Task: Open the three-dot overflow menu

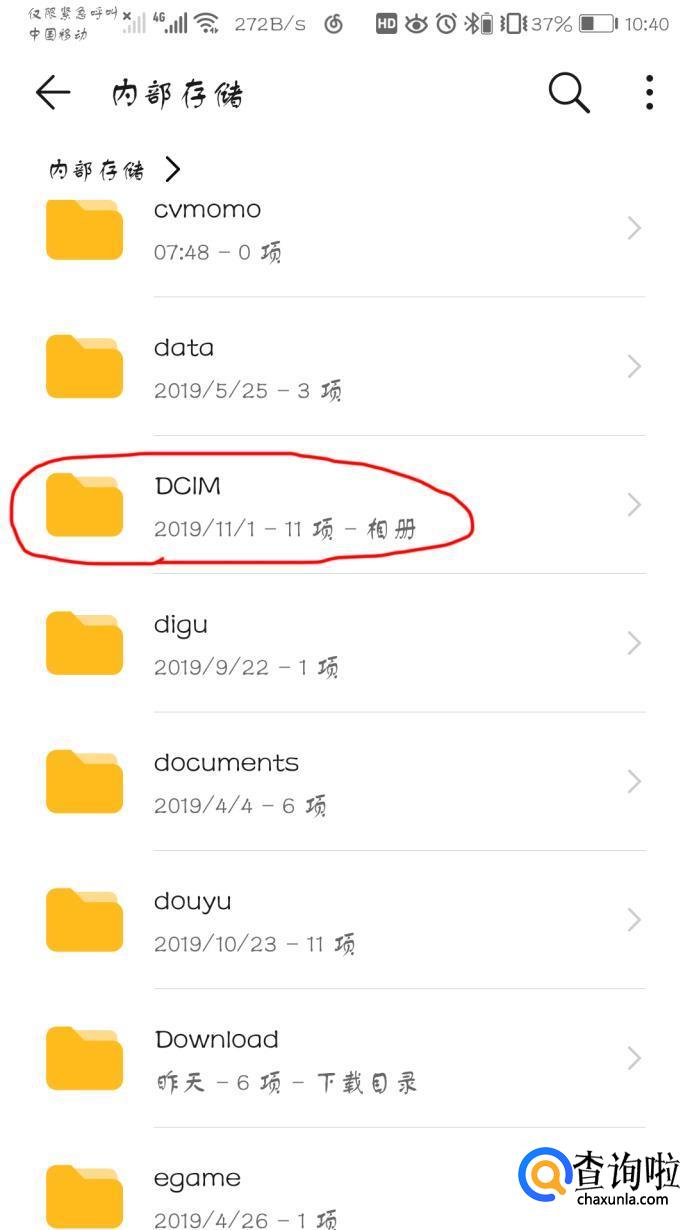Action: [649, 93]
